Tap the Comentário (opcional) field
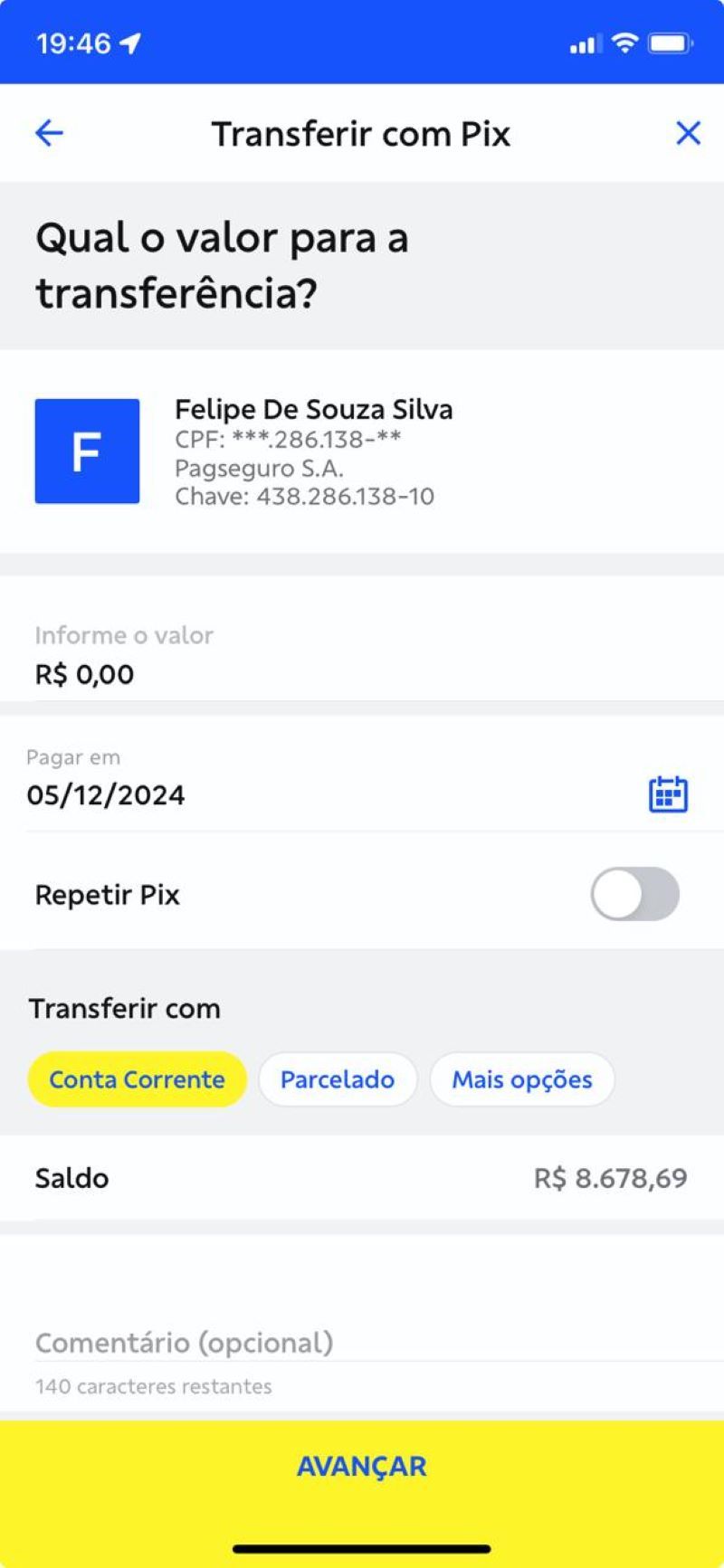This screenshot has width=724, height=1568. [362, 1343]
